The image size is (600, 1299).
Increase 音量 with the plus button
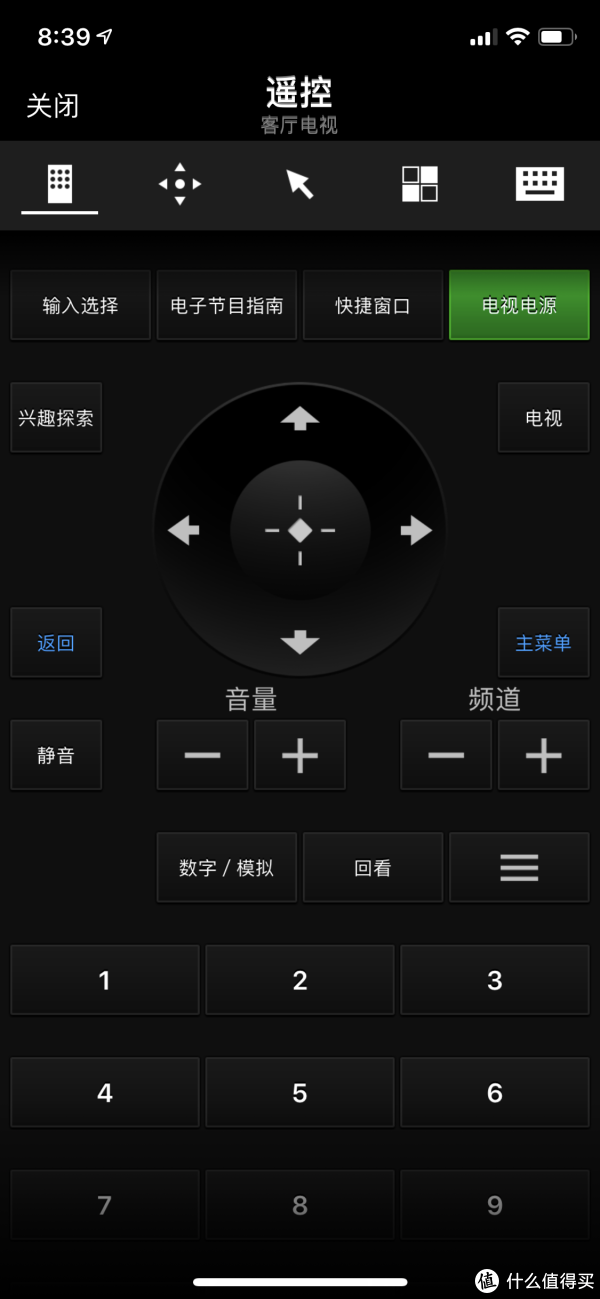pyautogui.click(x=300, y=755)
